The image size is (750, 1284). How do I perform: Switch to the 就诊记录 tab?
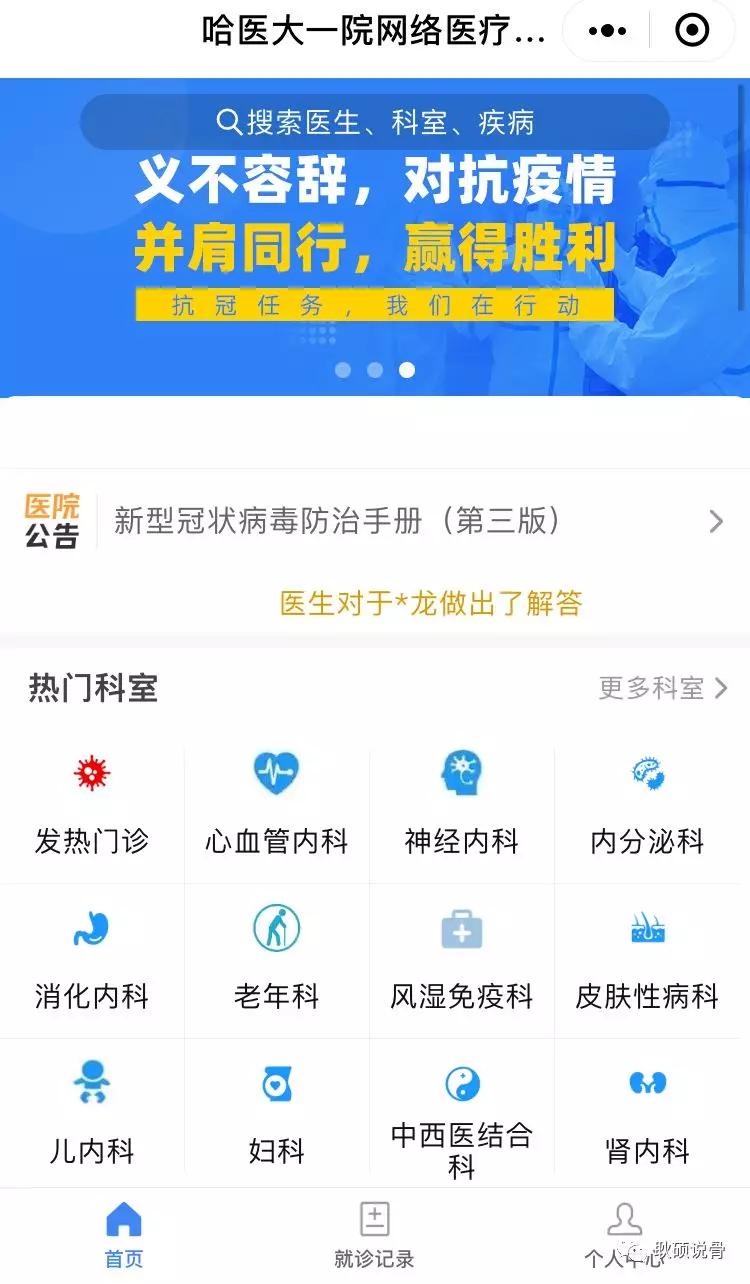374,1228
